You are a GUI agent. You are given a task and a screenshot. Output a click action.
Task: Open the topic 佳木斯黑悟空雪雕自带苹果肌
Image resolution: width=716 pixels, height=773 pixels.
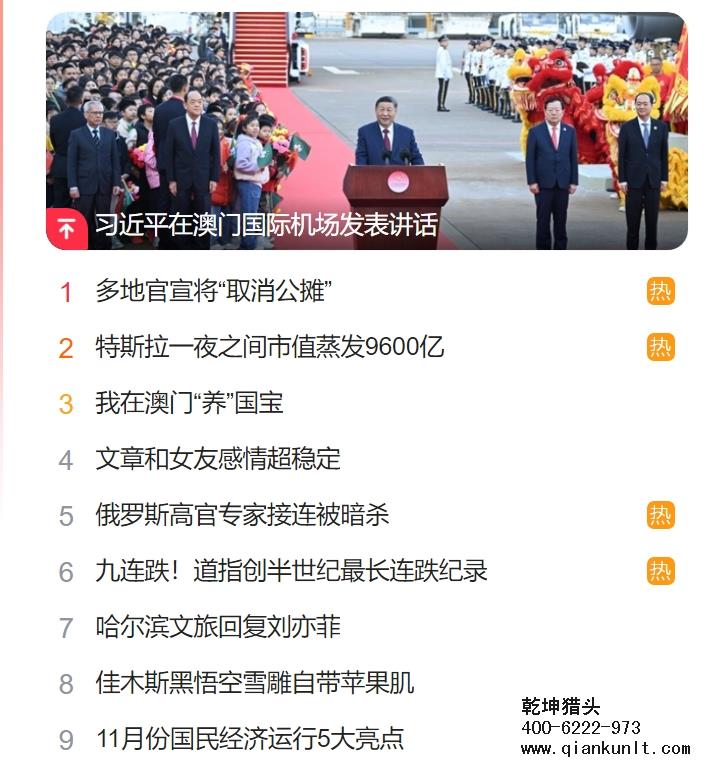[254, 683]
